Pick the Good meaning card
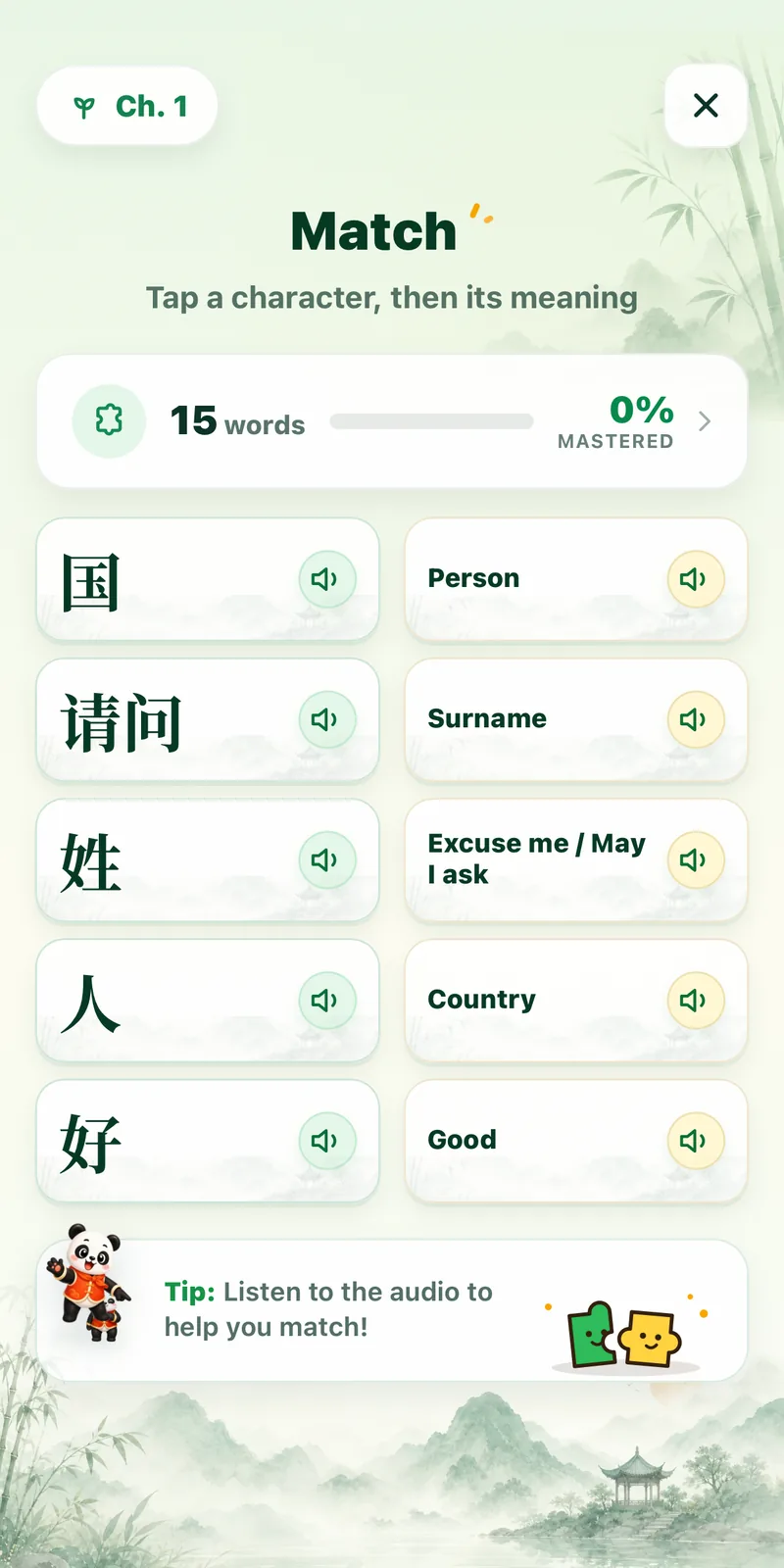Image resolution: width=784 pixels, height=1568 pixels. [576, 1141]
